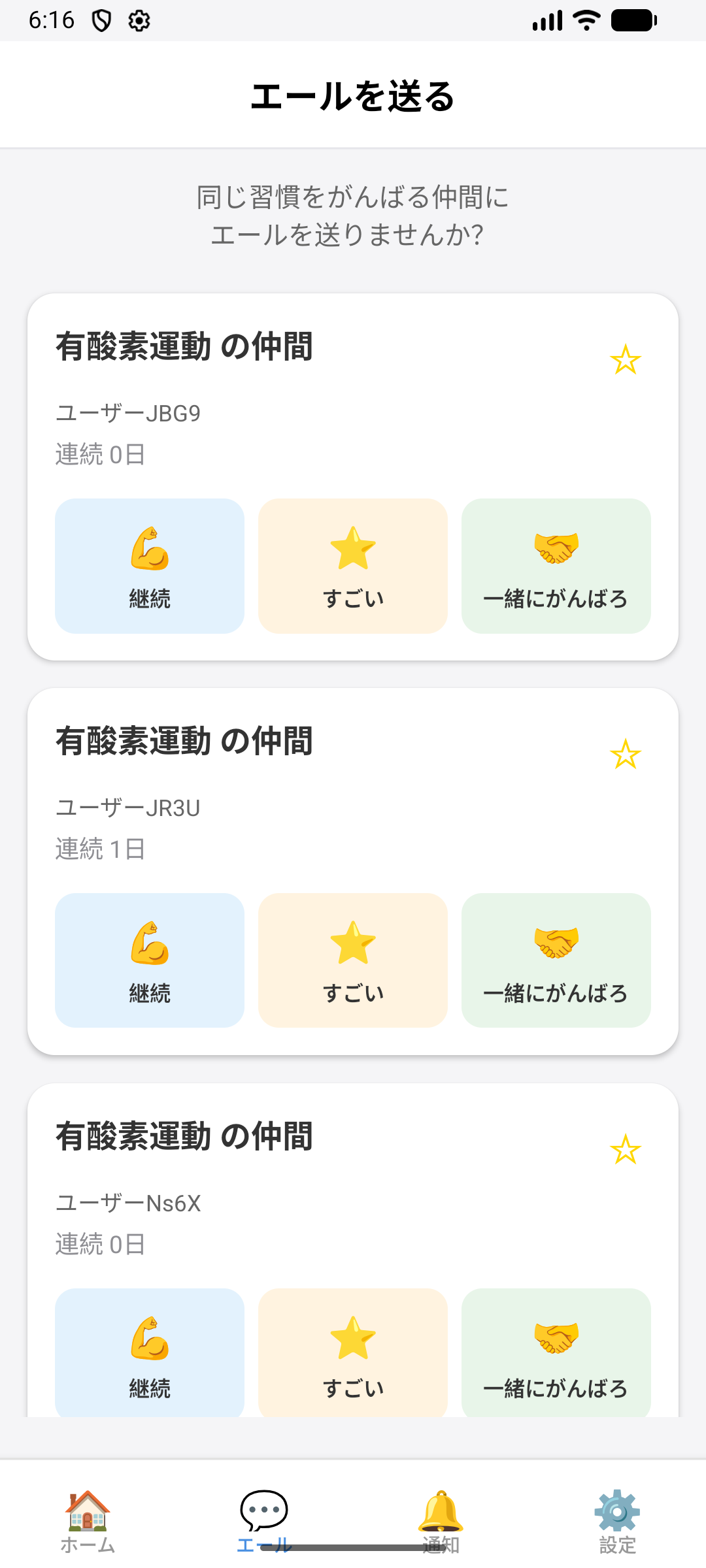Send 継続 cheer to ユーザーJBG9

click(150, 566)
